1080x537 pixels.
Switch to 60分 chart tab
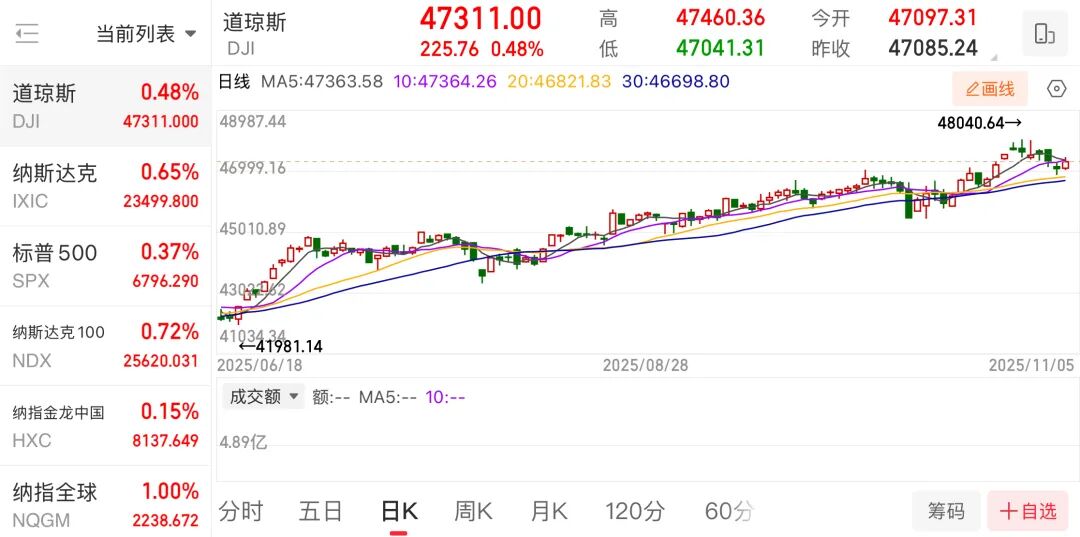pyautogui.click(x=728, y=512)
